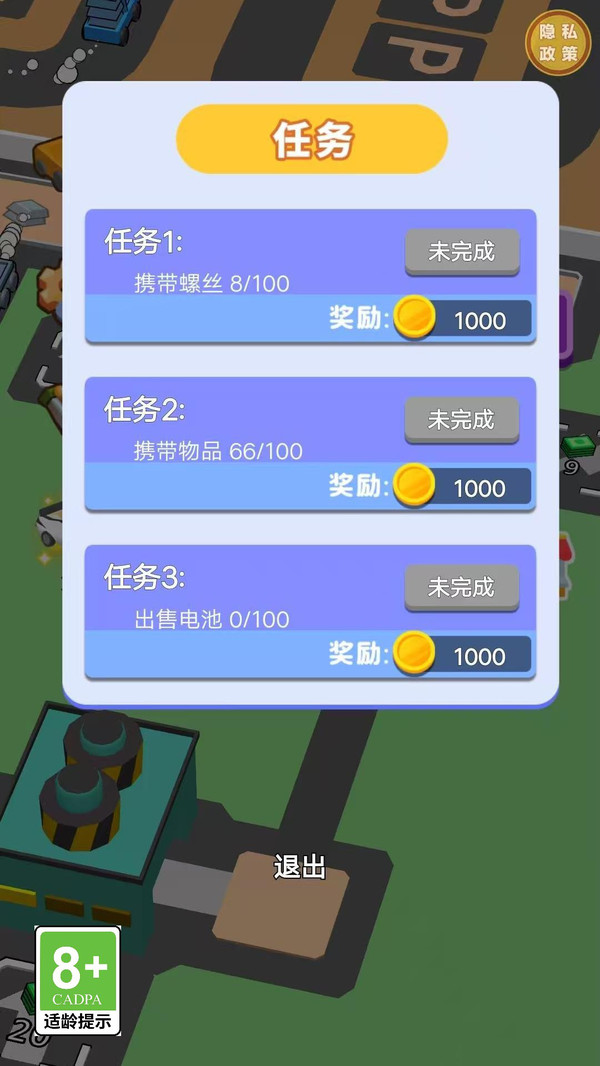Open the 隐私政策 privacy policy button
This screenshot has width=600, height=1066.
(x=559, y=43)
